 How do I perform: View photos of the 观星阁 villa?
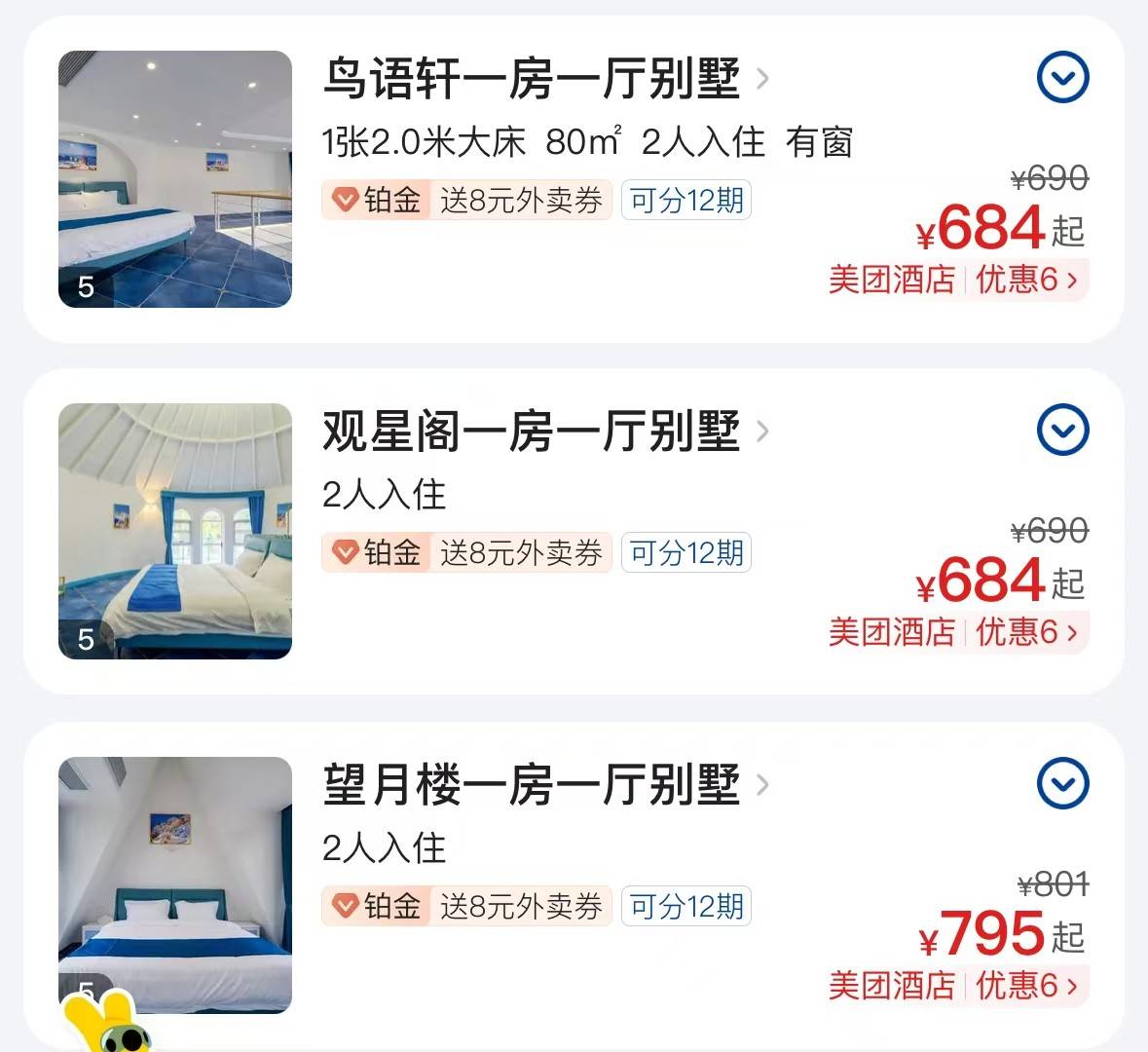click(175, 532)
